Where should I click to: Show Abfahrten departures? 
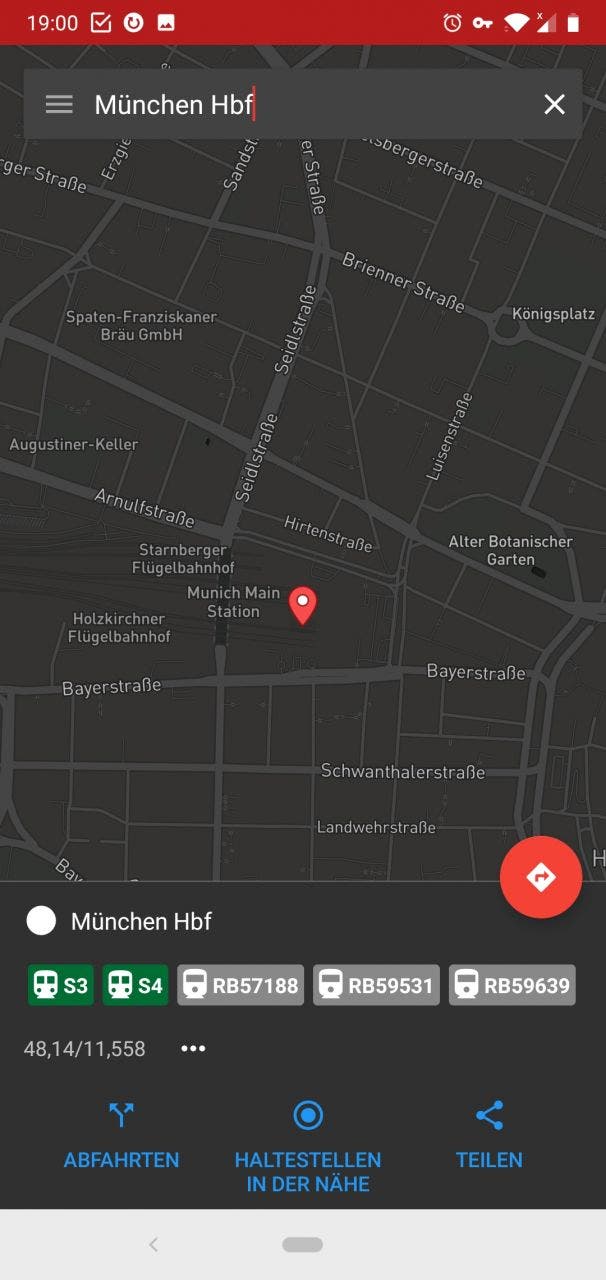click(x=121, y=1137)
